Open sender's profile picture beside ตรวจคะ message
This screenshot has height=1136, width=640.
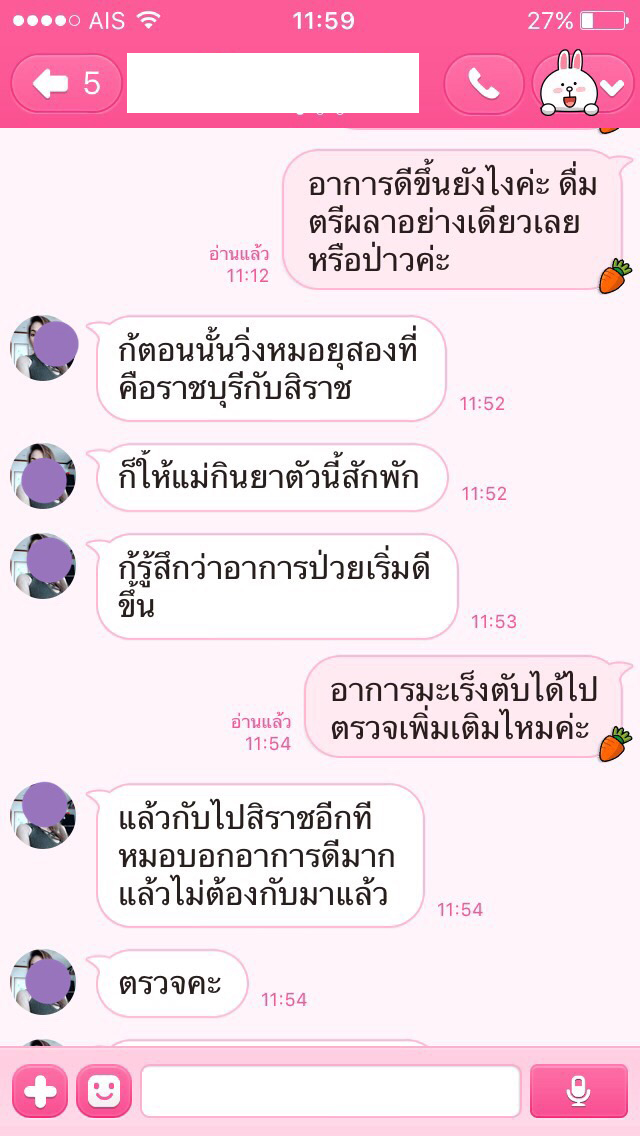tap(43, 982)
